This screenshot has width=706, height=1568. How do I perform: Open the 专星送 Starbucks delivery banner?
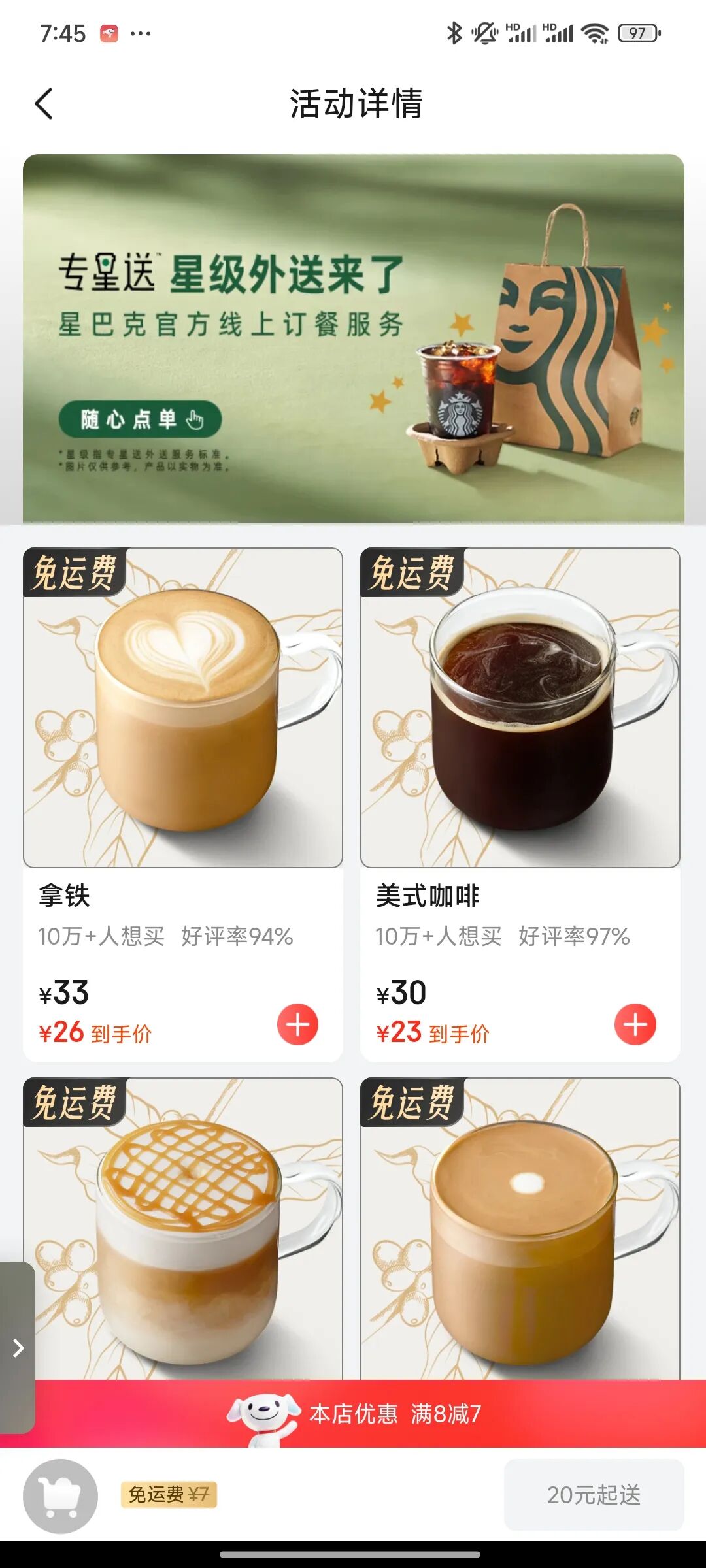tap(354, 338)
